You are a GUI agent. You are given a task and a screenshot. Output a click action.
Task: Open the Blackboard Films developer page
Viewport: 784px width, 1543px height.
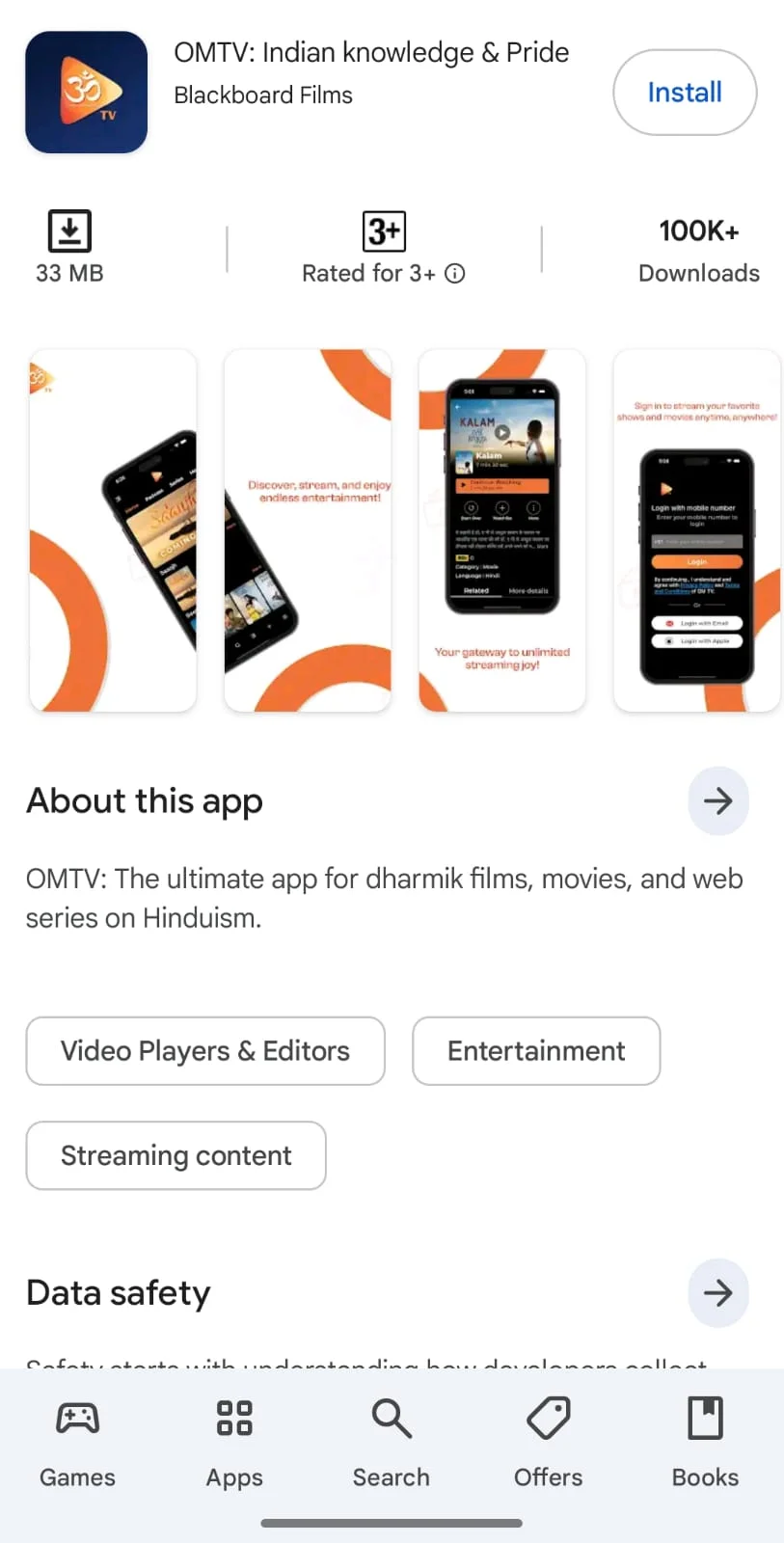coord(263,95)
